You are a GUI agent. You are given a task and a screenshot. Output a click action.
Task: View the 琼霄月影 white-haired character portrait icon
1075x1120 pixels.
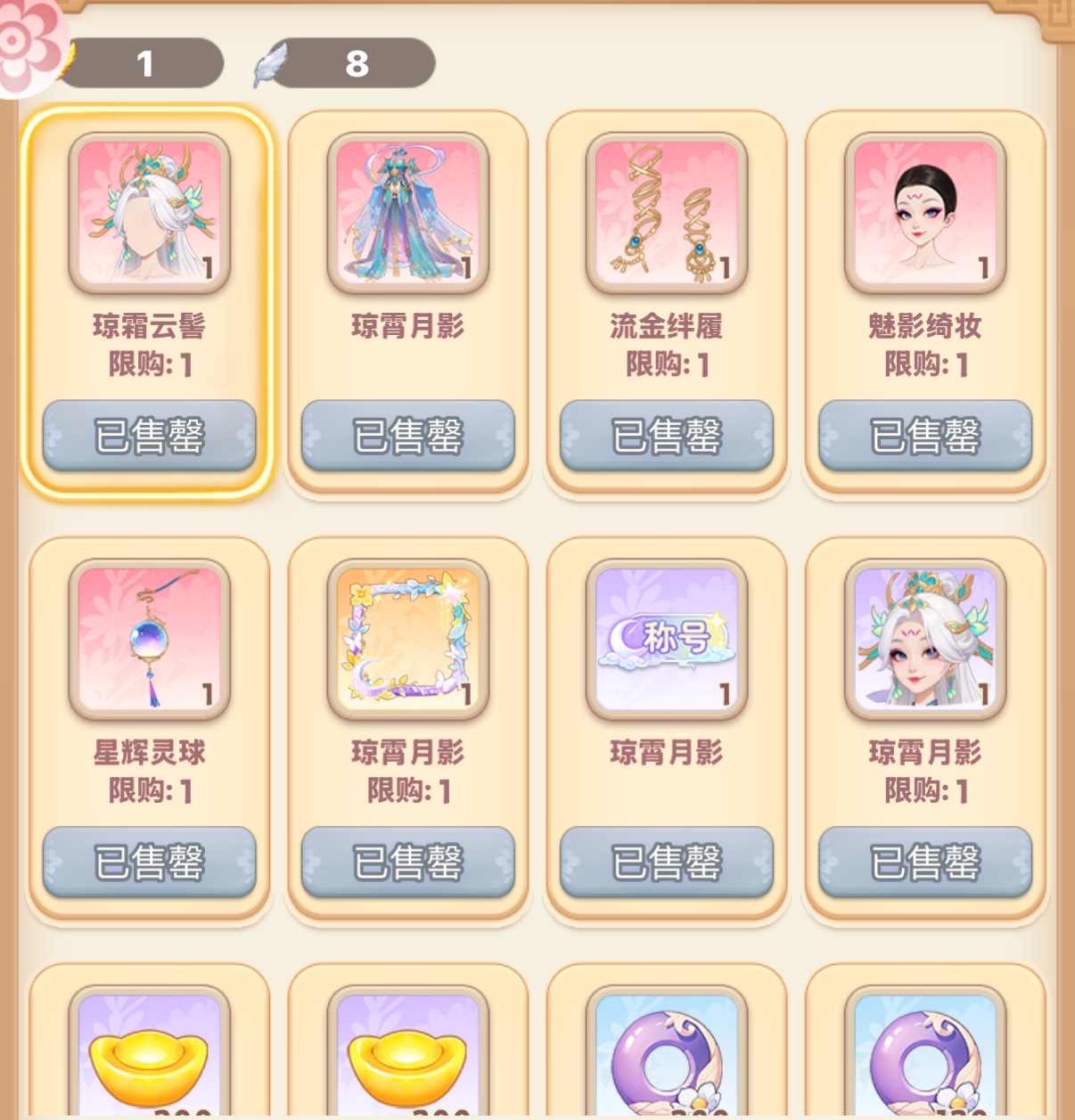coord(924,639)
